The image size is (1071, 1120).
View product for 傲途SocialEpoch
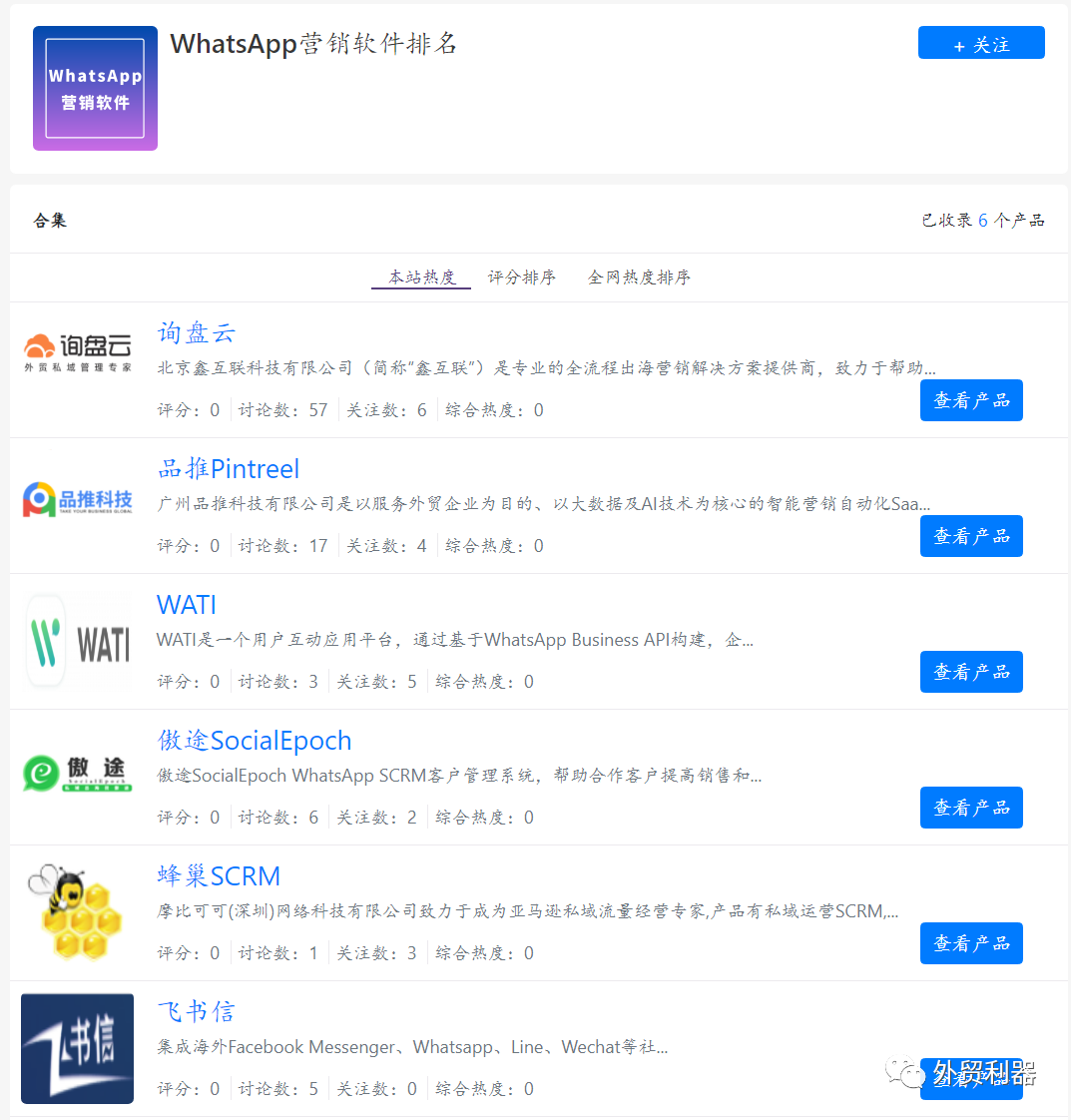970,808
